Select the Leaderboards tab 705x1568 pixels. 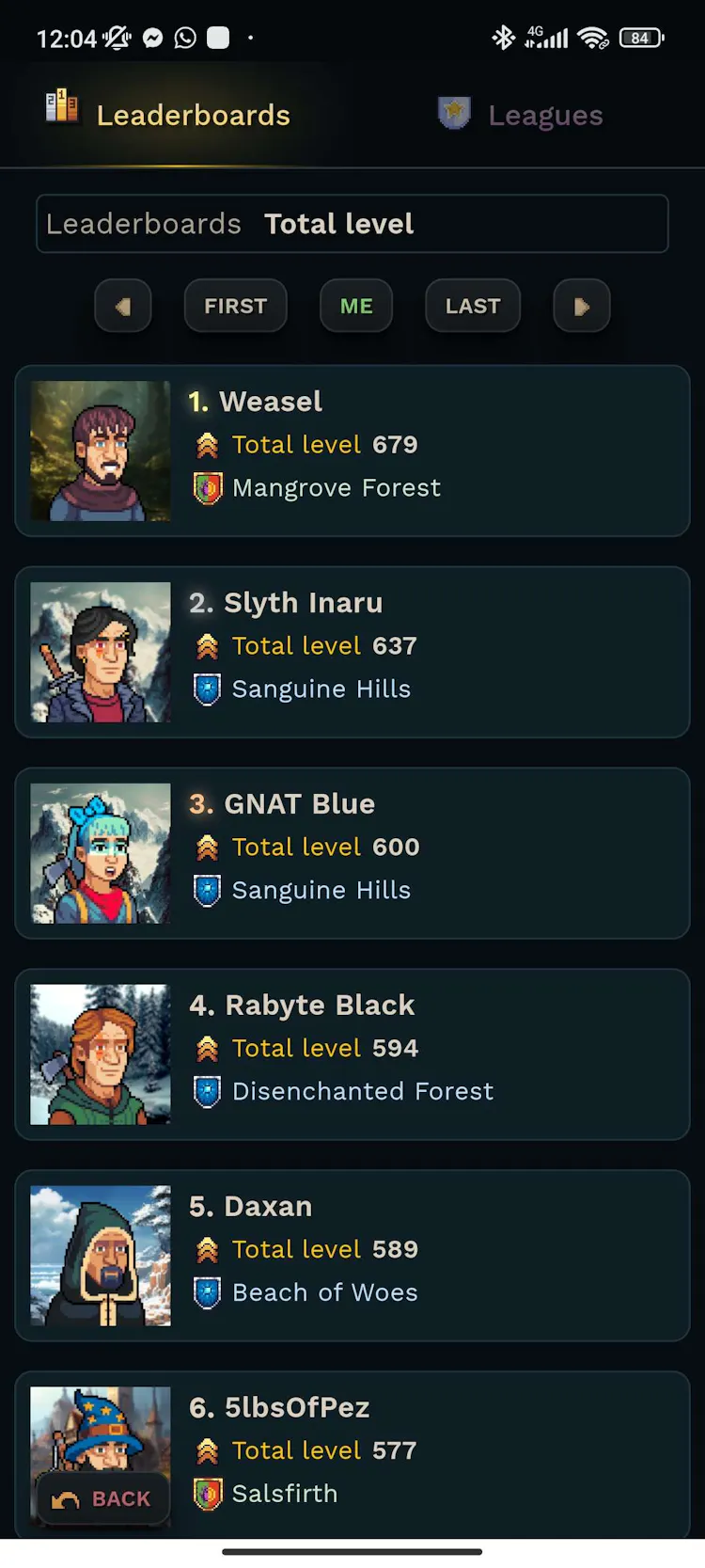pos(169,115)
